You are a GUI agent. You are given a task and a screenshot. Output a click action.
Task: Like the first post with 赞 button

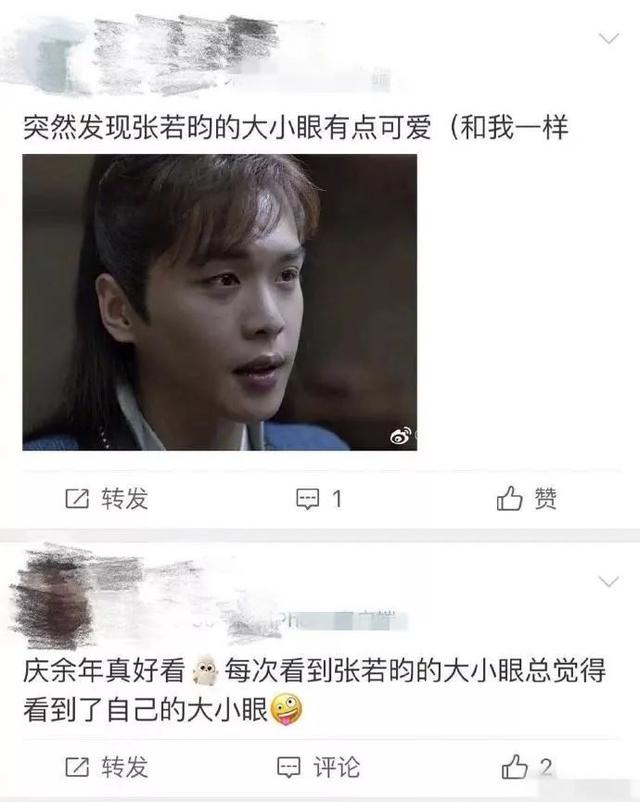click(x=526, y=499)
